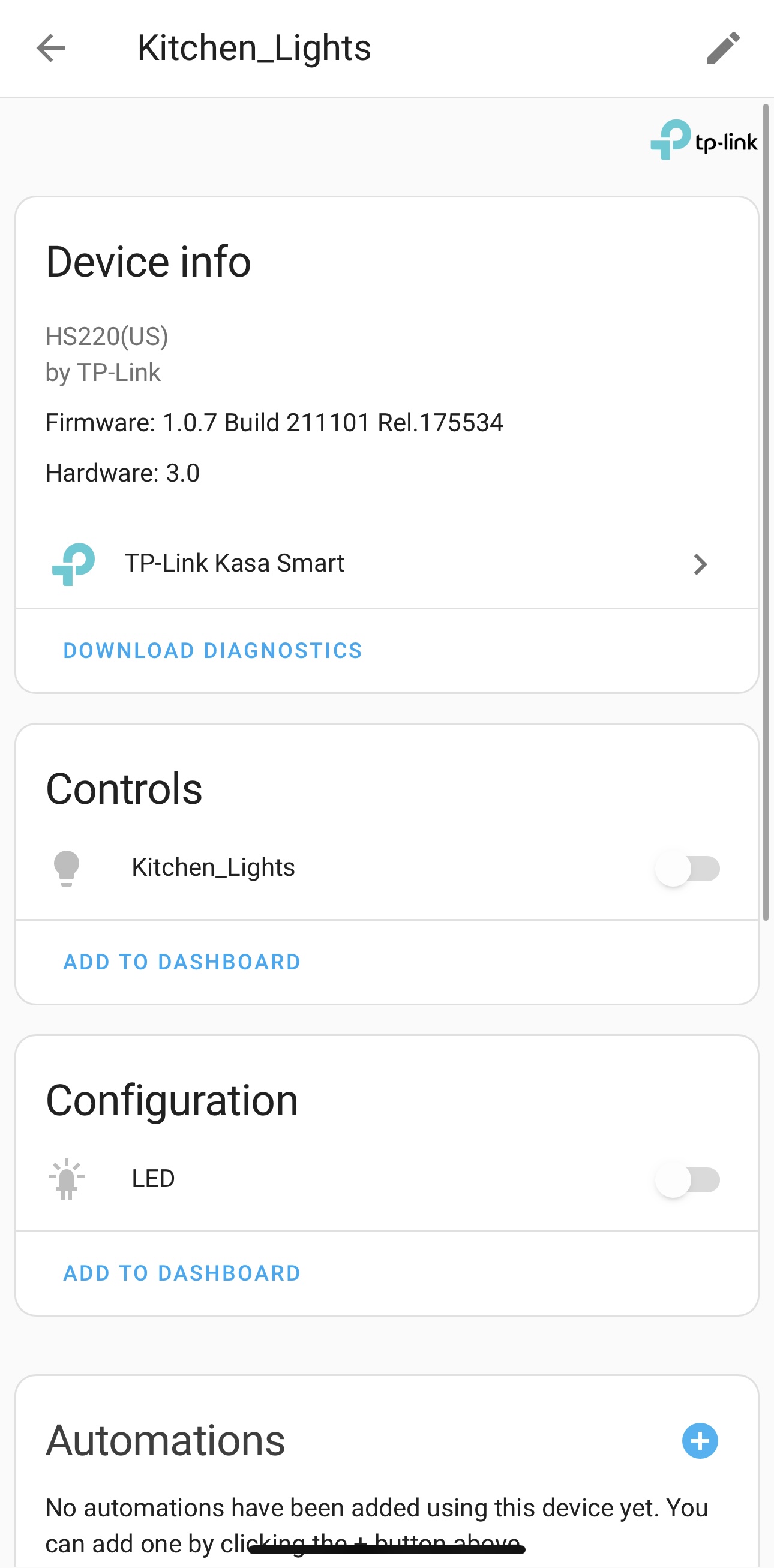Click the TP-Link icon beside Kasa Smart
This screenshot has width=774, height=1568.
74,563
